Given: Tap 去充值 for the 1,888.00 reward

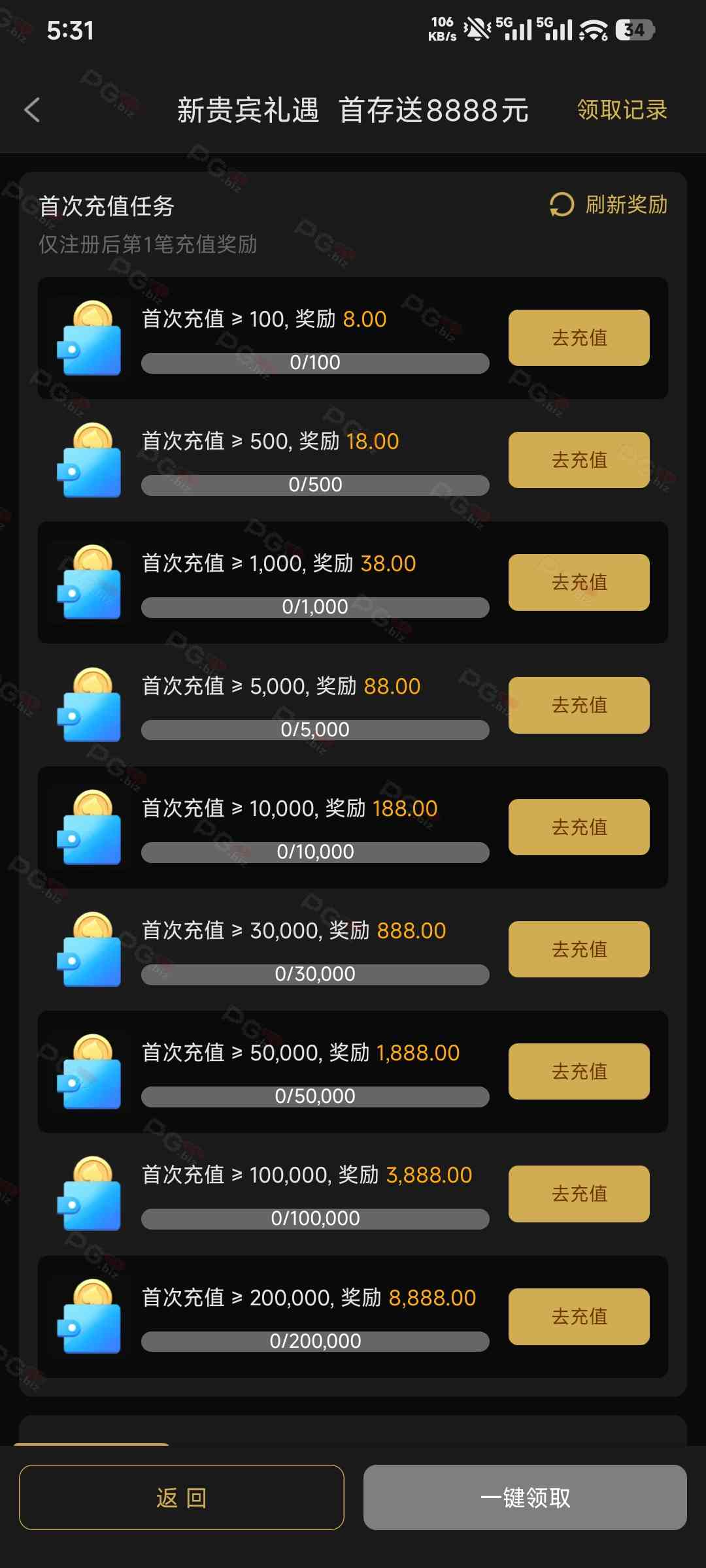Looking at the screenshot, I should (579, 1071).
